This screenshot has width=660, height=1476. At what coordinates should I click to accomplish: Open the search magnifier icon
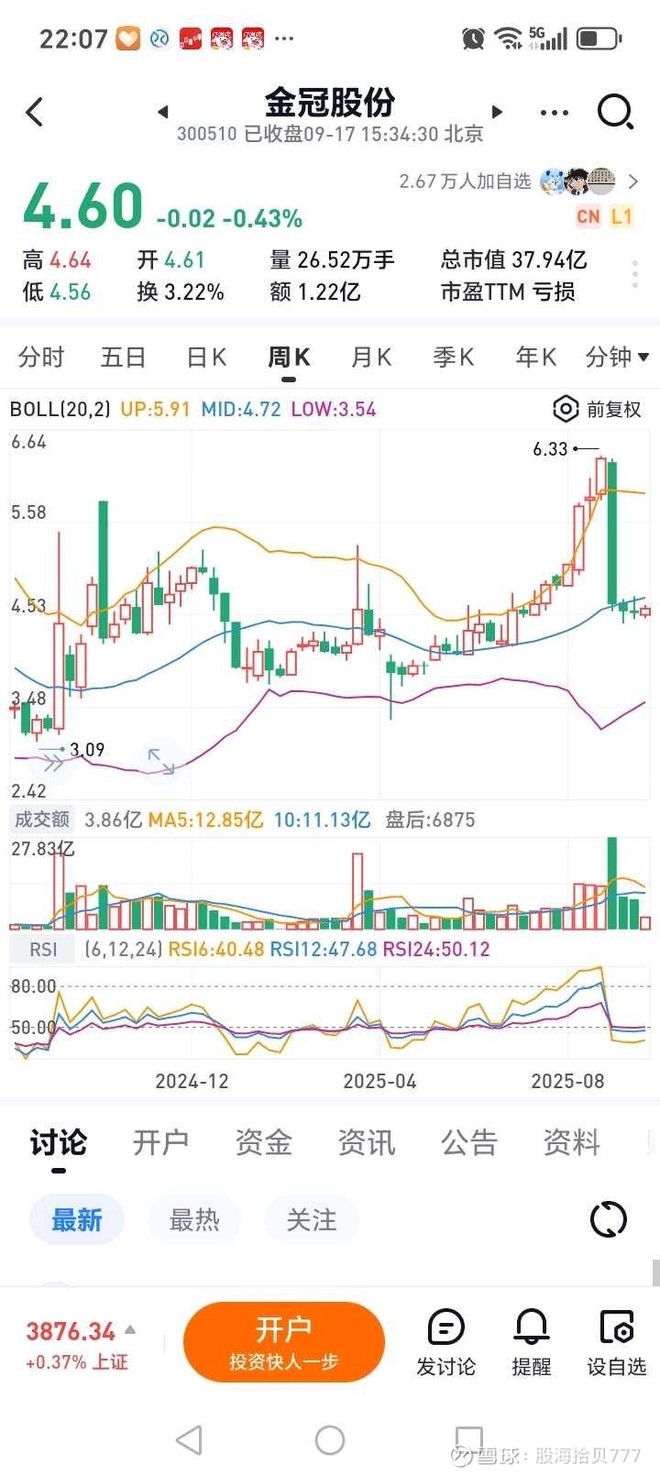tap(615, 112)
